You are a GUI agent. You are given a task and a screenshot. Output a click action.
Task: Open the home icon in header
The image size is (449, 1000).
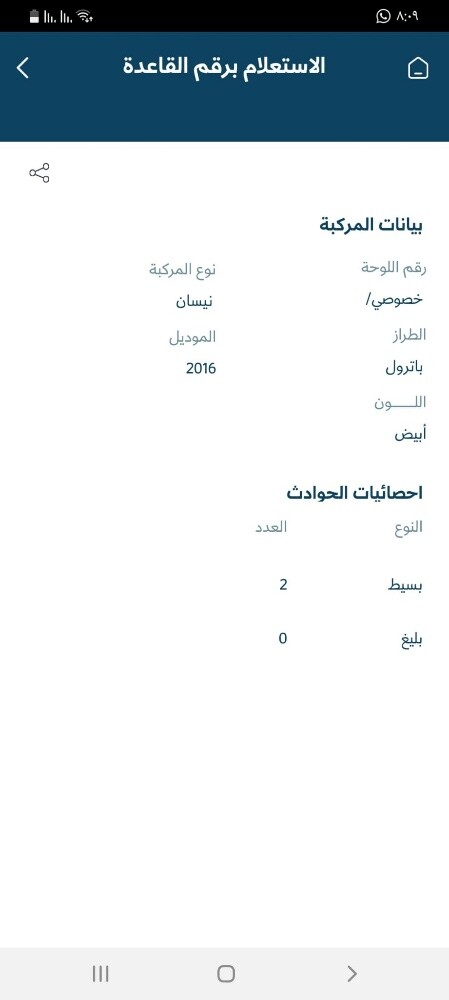pos(418,68)
